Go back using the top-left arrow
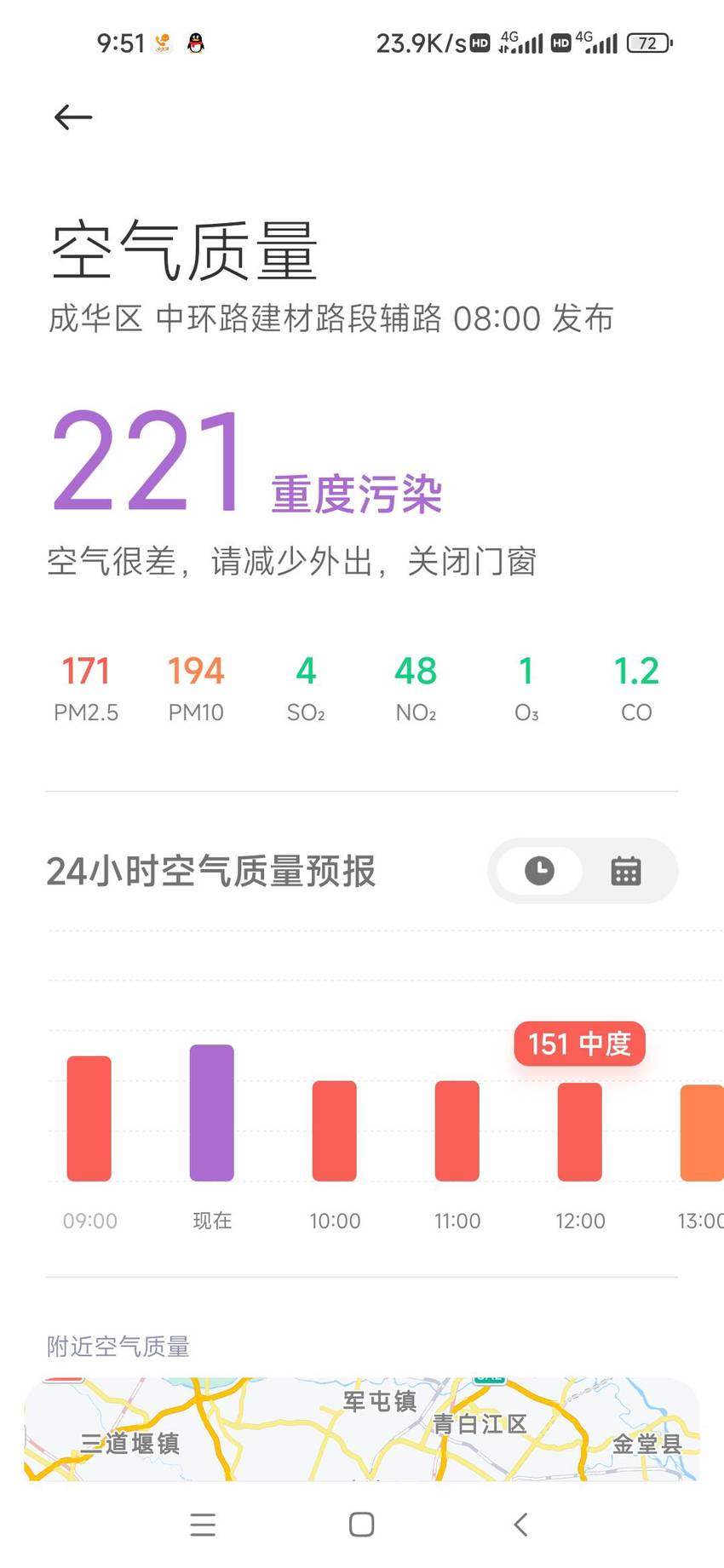The image size is (724, 1568). pyautogui.click(x=73, y=117)
